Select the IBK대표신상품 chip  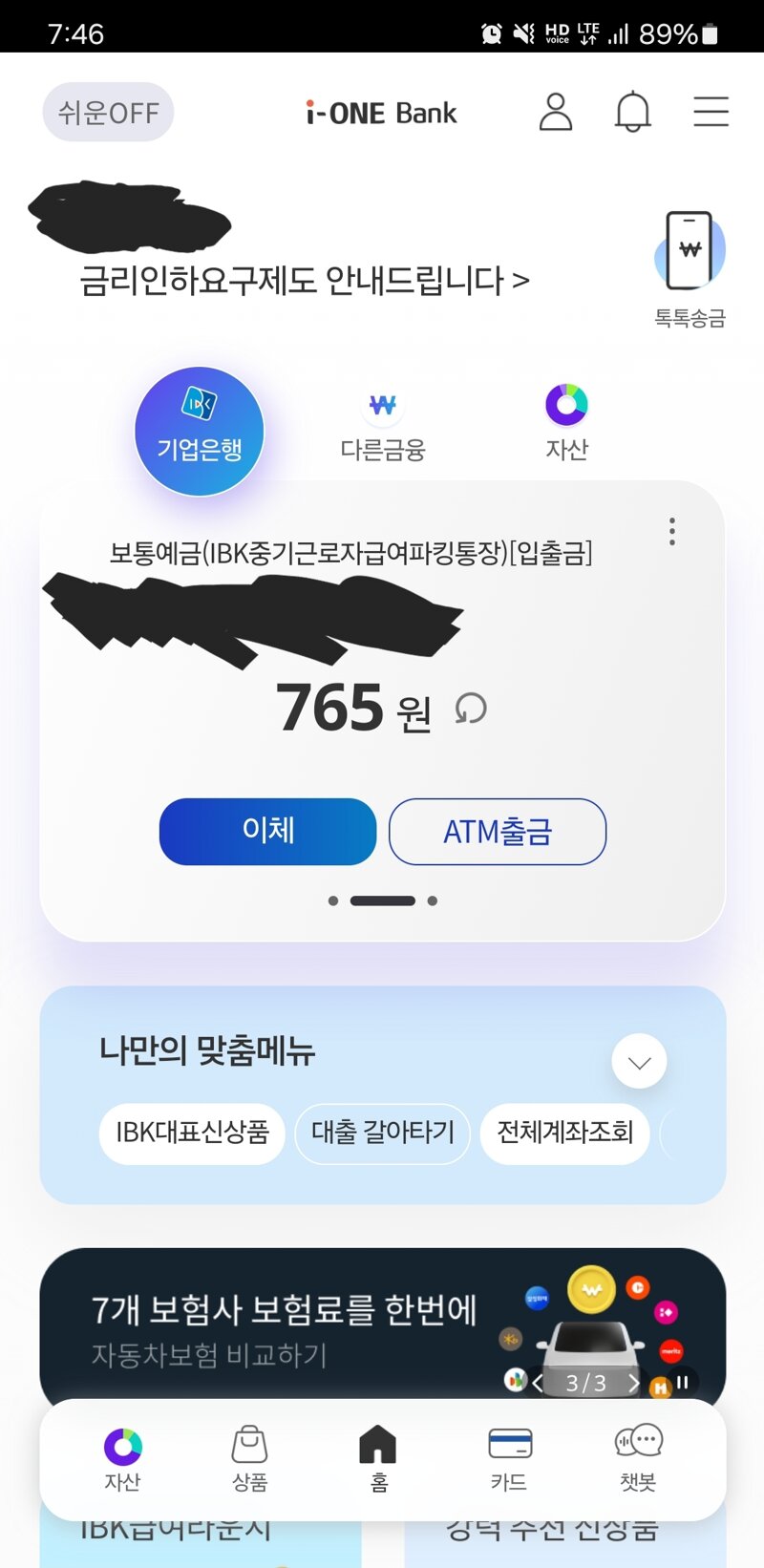click(x=192, y=1134)
